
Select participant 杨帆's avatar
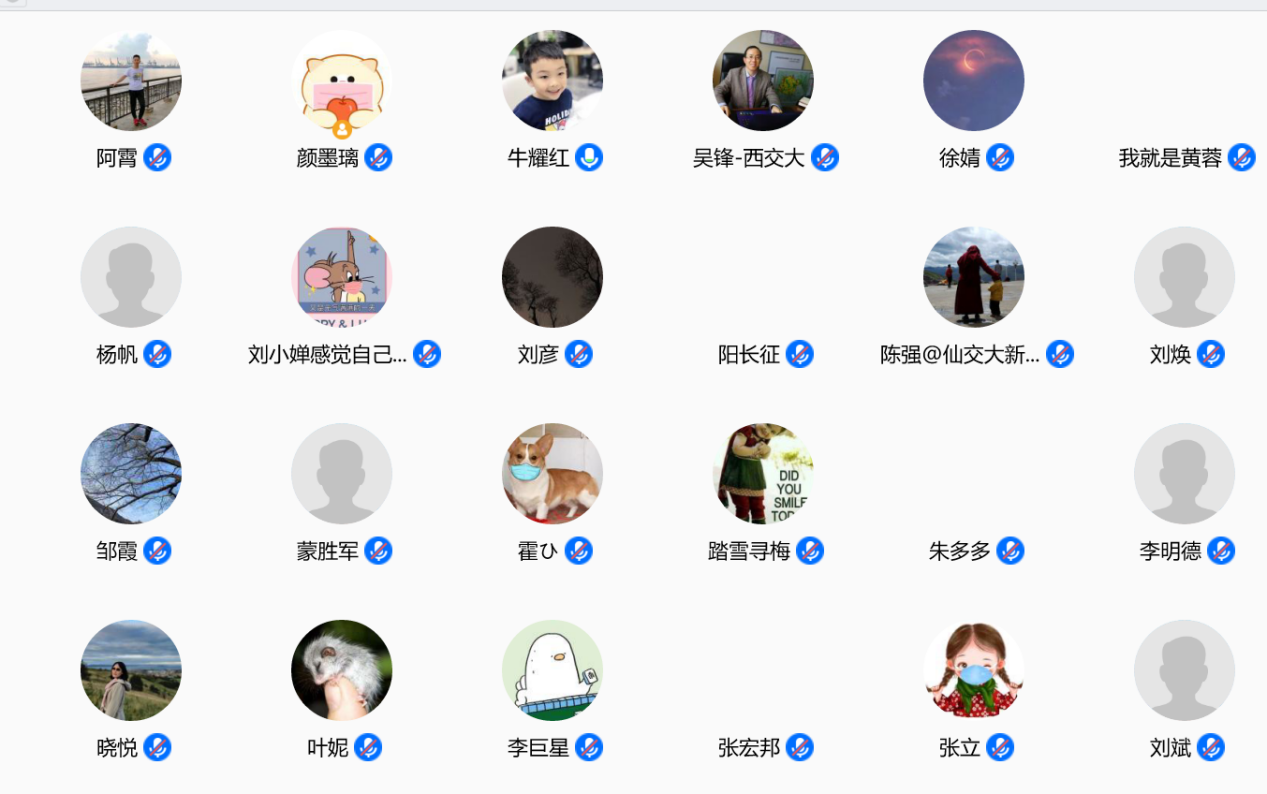131,277
